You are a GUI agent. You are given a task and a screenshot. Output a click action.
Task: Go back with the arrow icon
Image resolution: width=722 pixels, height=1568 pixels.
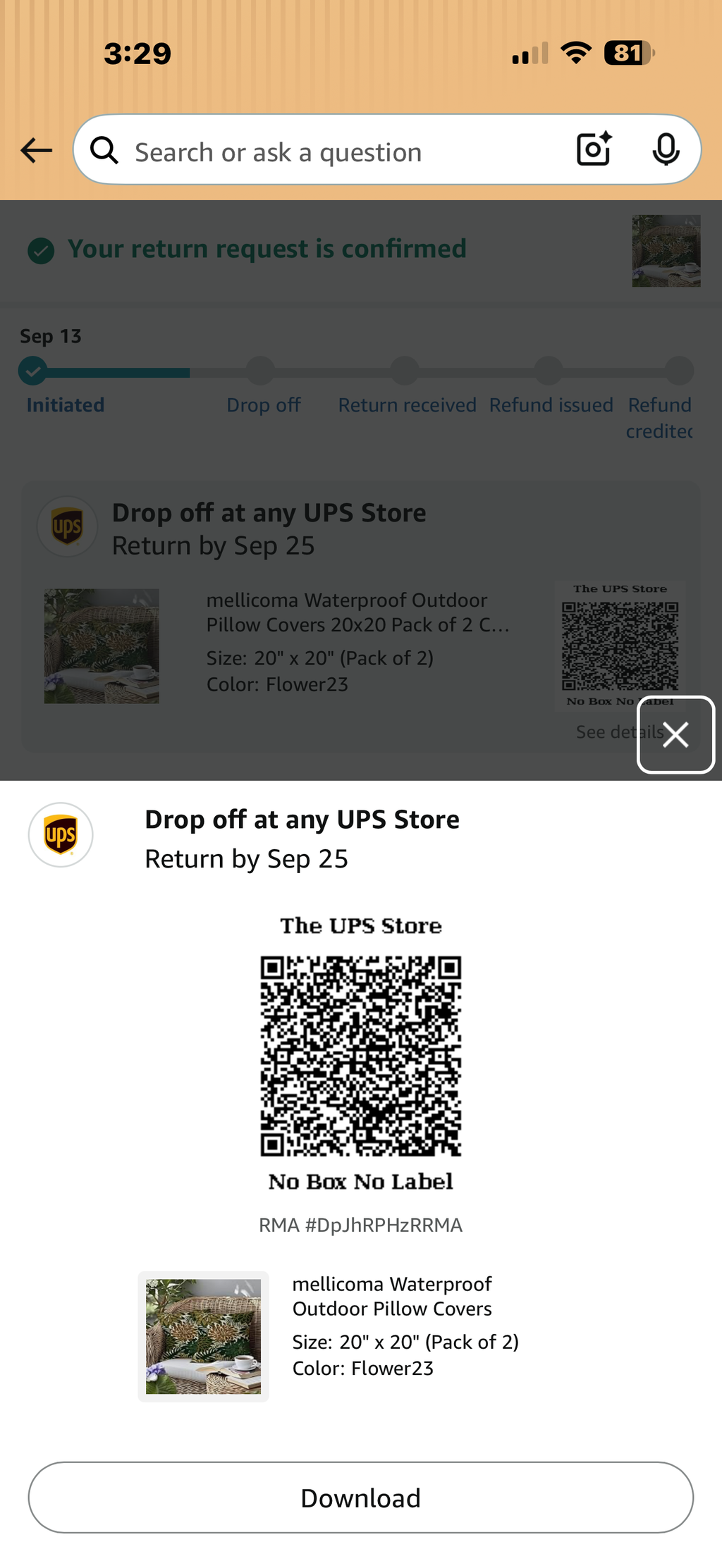[37, 150]
